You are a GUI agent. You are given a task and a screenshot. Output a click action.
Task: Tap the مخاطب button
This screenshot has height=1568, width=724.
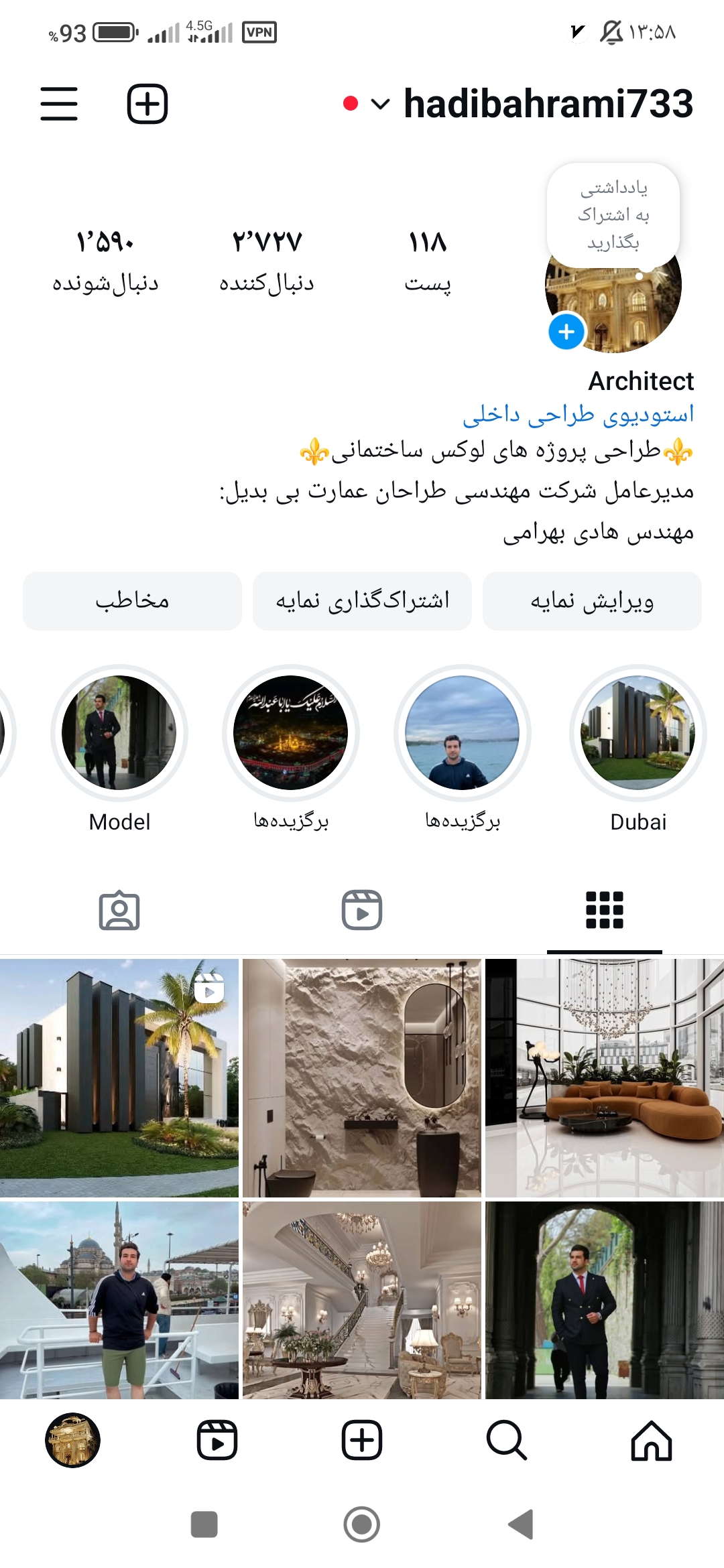tap(132, 601)
